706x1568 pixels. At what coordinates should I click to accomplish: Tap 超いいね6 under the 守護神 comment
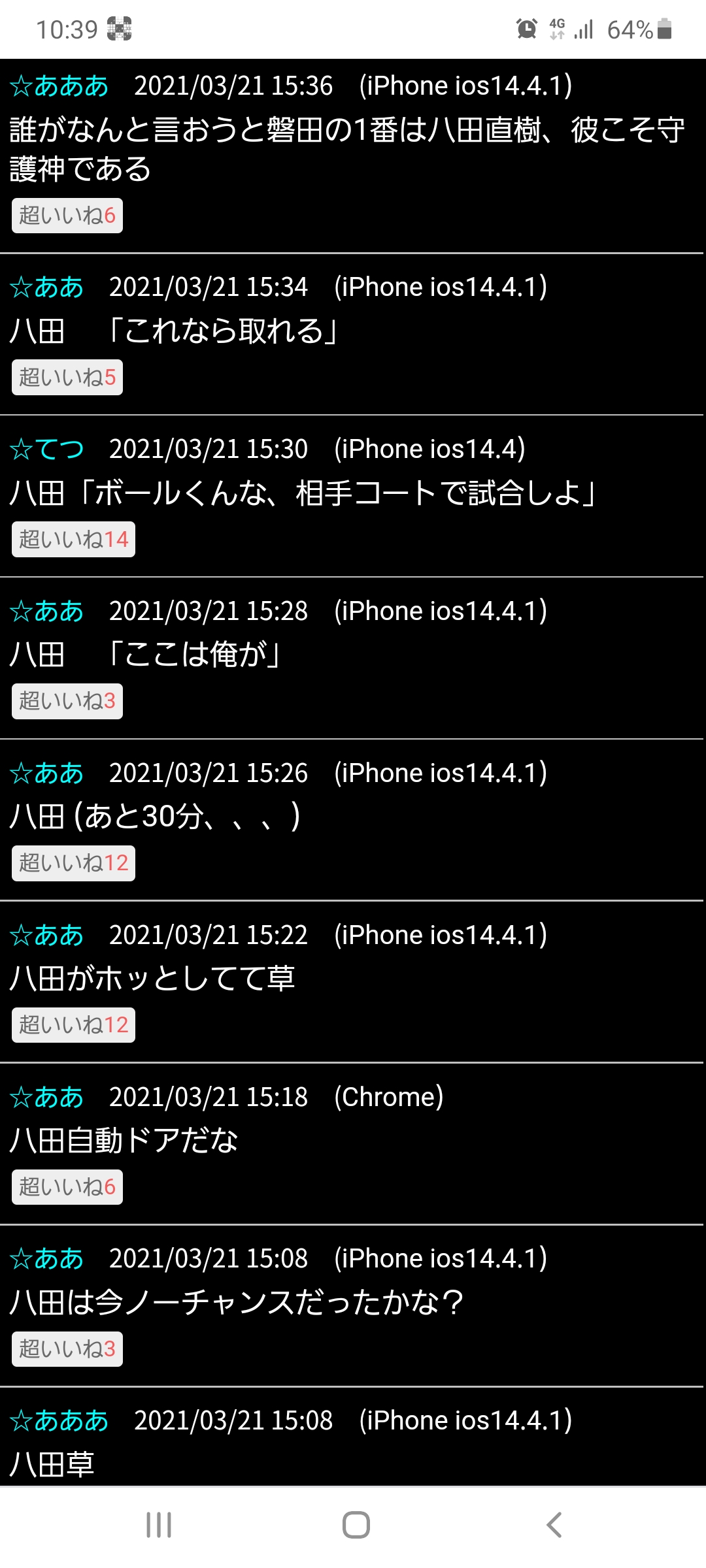click(x=67, y=216)
